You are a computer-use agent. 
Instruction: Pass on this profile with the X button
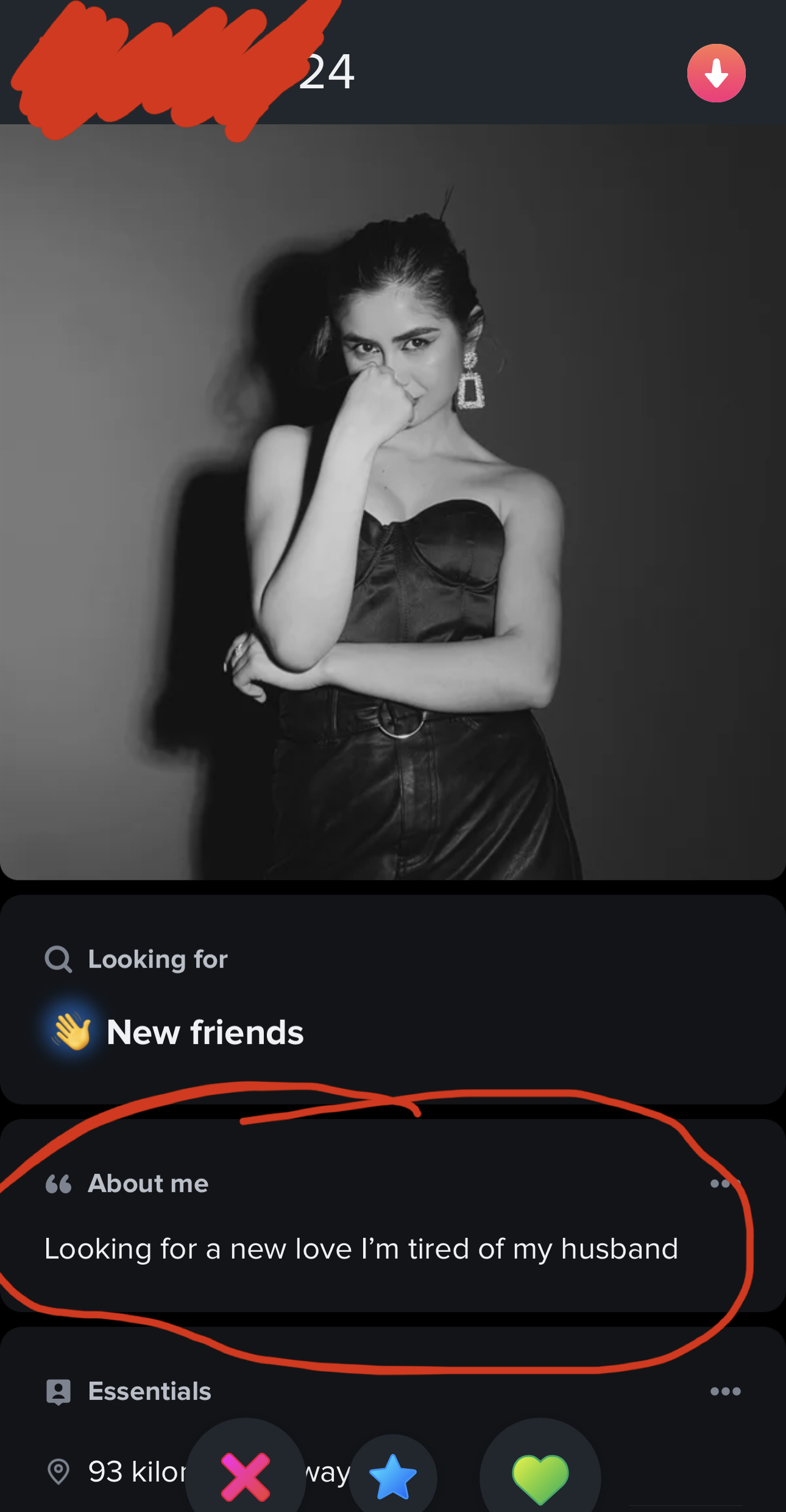tap(246, 1476)
